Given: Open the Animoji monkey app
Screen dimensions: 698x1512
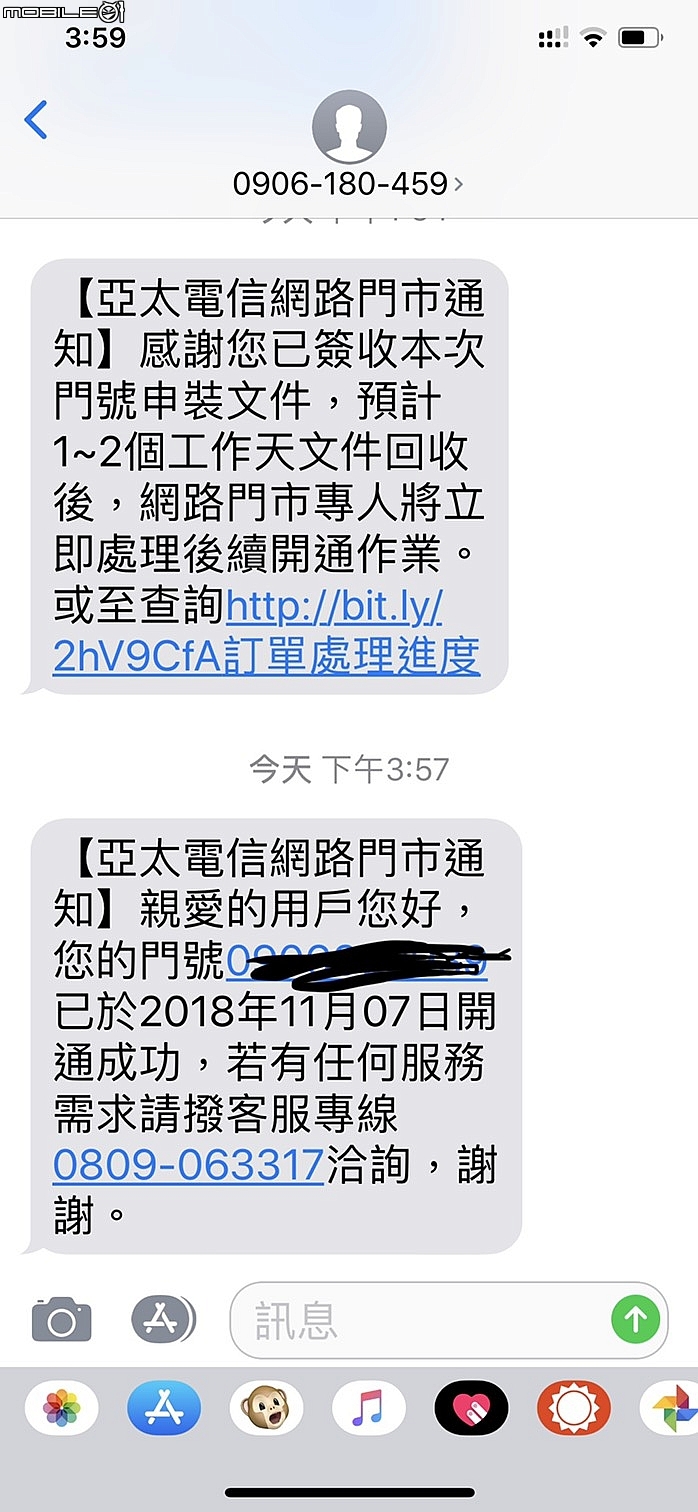Looking at the screenshot, I should [x=266, y=1409].
